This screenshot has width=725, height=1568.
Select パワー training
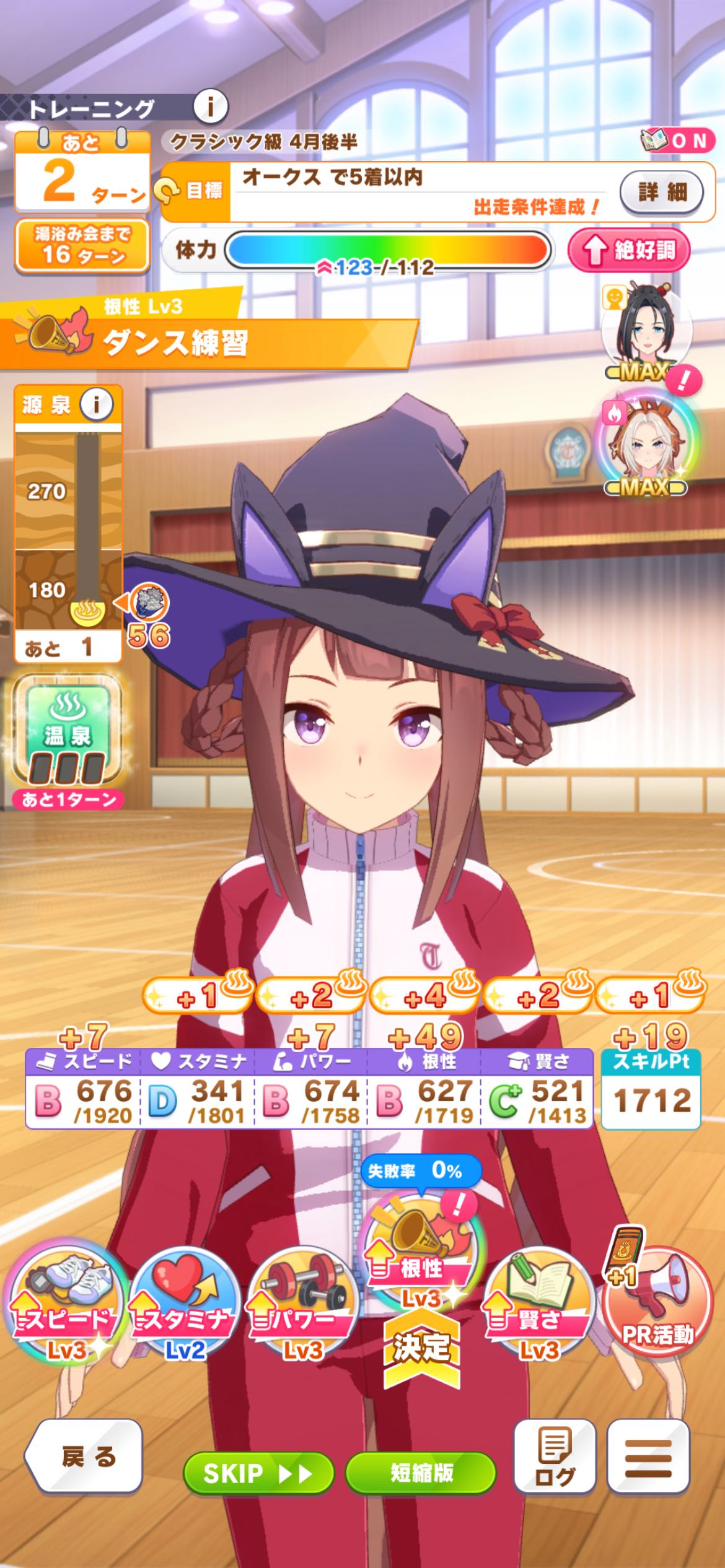(x=303, y=1300)
